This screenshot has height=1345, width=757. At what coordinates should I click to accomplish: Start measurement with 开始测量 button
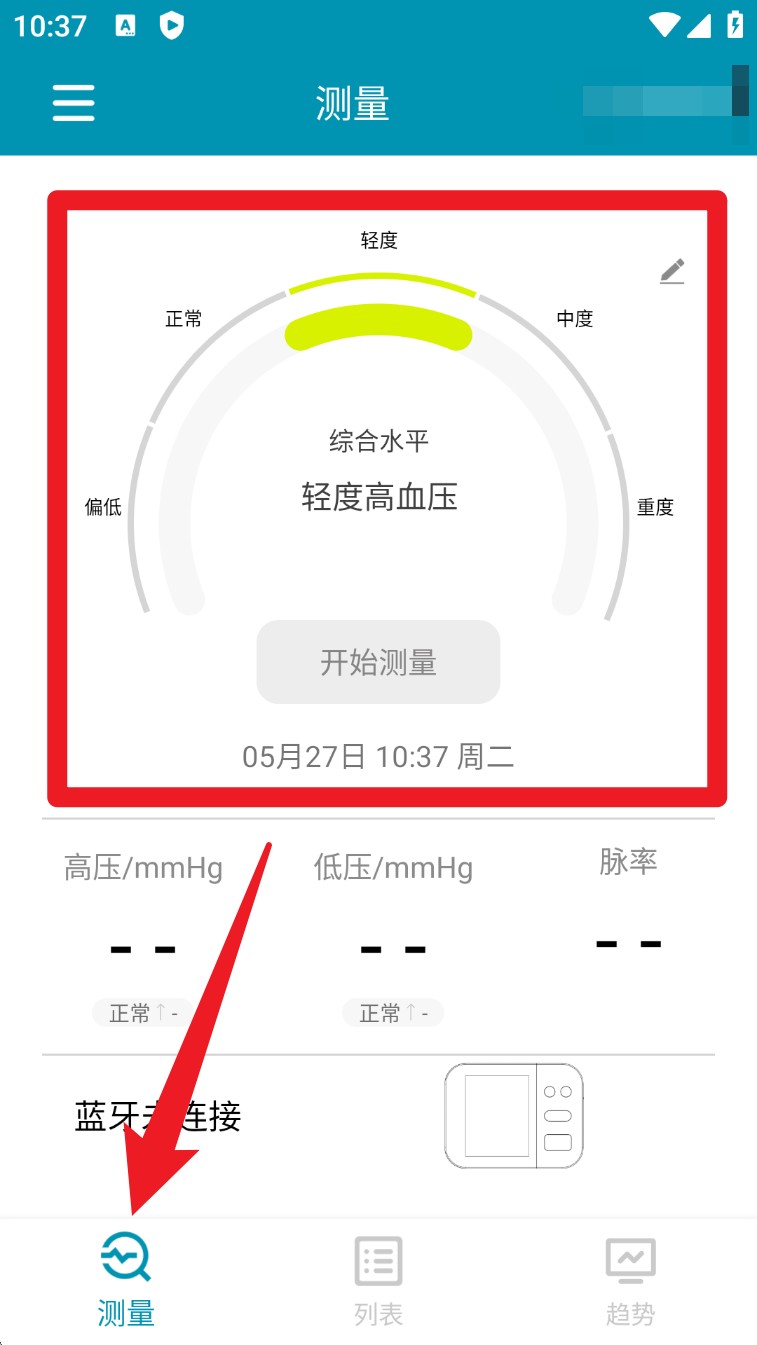pos(378,662)
